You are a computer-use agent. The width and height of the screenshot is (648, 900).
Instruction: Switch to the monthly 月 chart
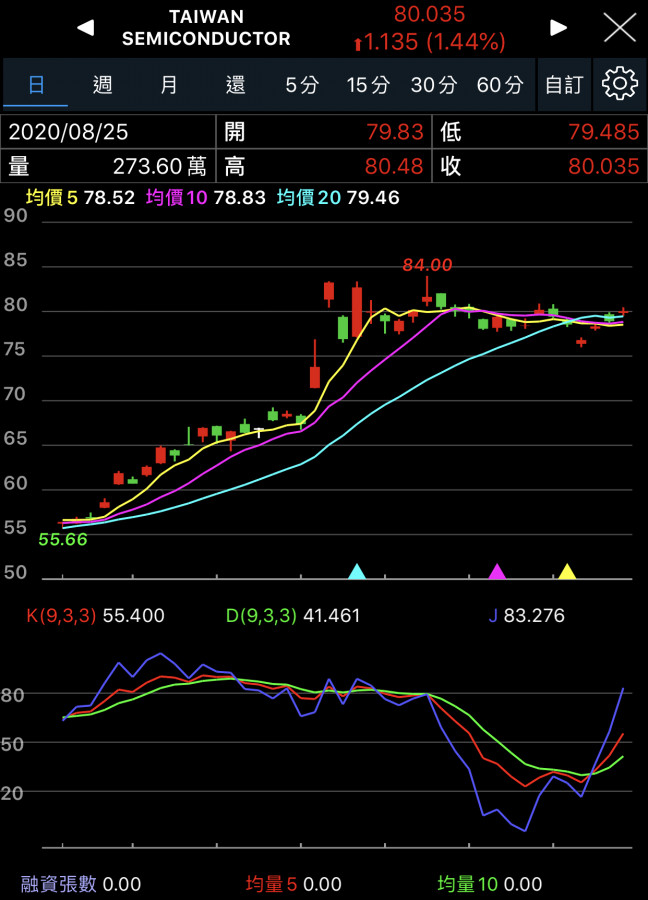(x=169, y=85)
